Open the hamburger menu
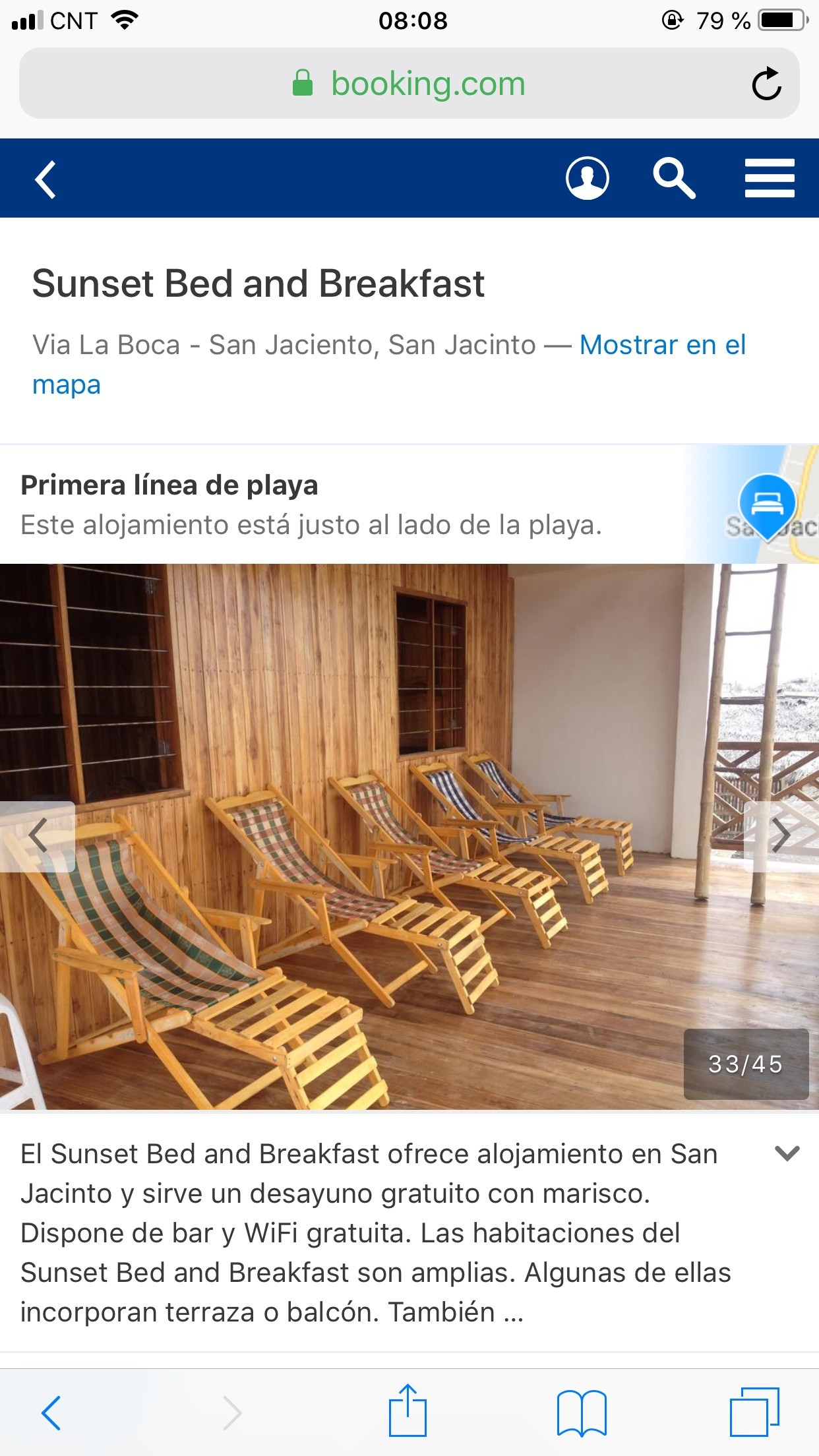 (x=770, y=178)
